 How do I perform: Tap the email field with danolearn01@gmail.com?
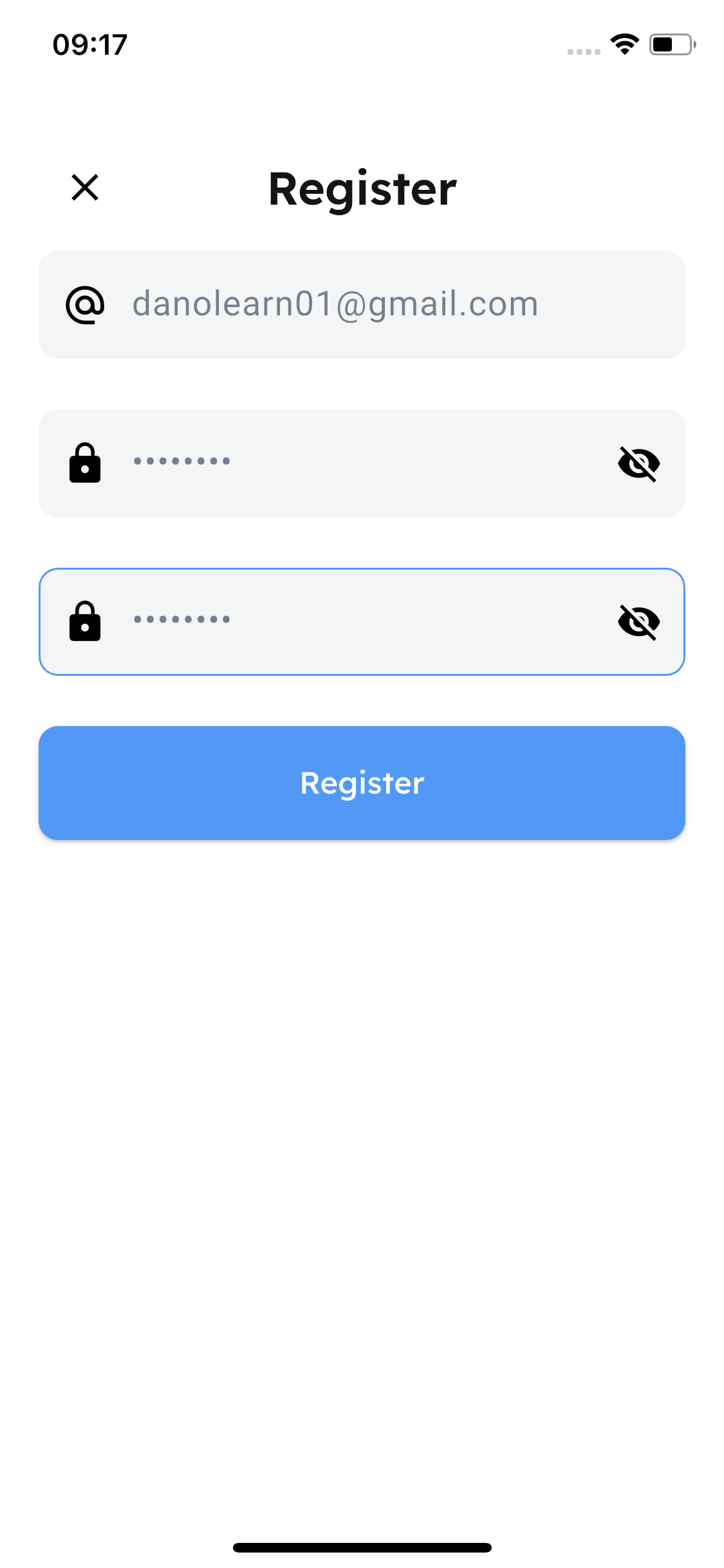361,305
